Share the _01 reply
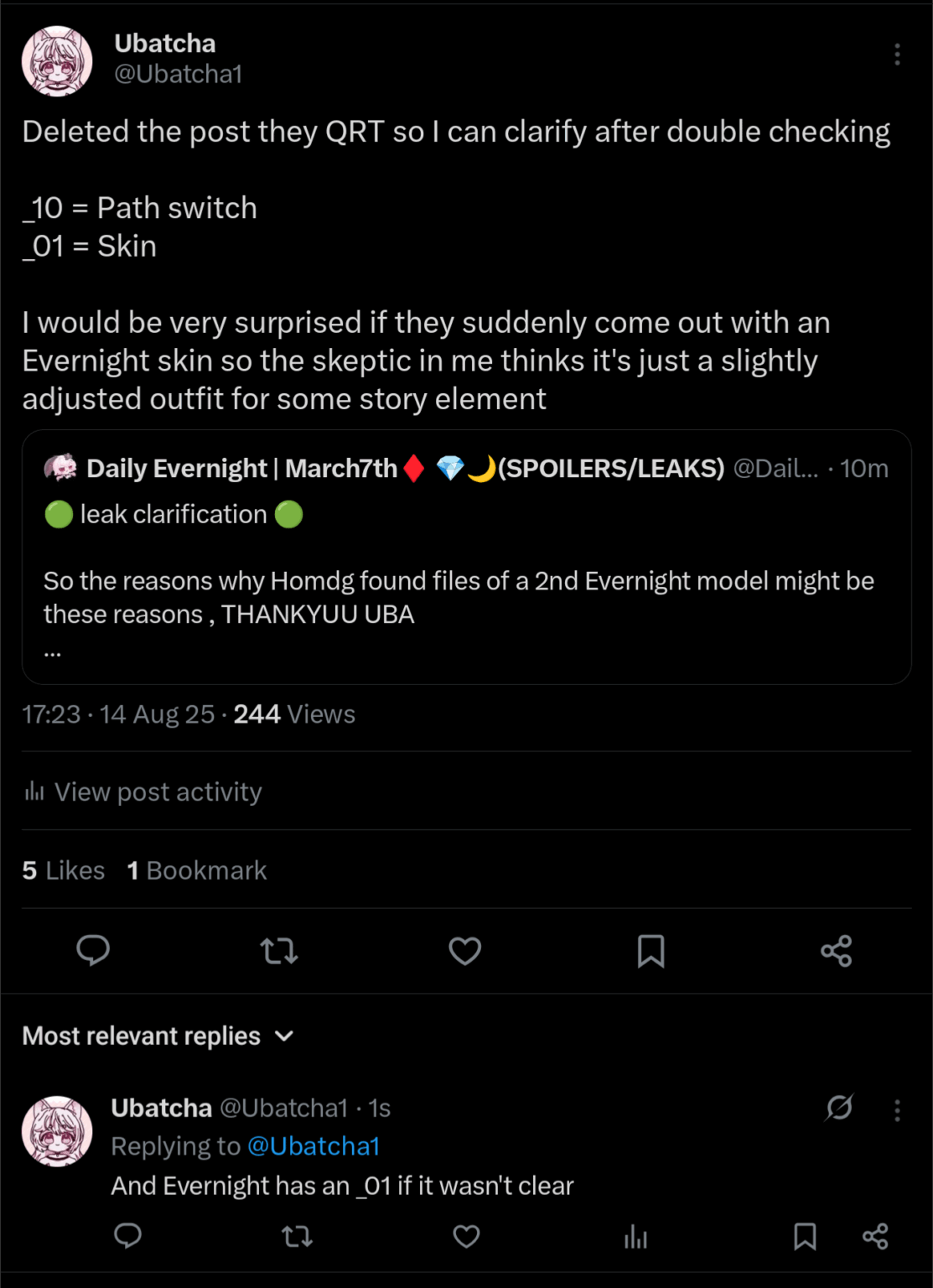The width and height of the screenshot is (933, 1288). (x=875, y=1236)
